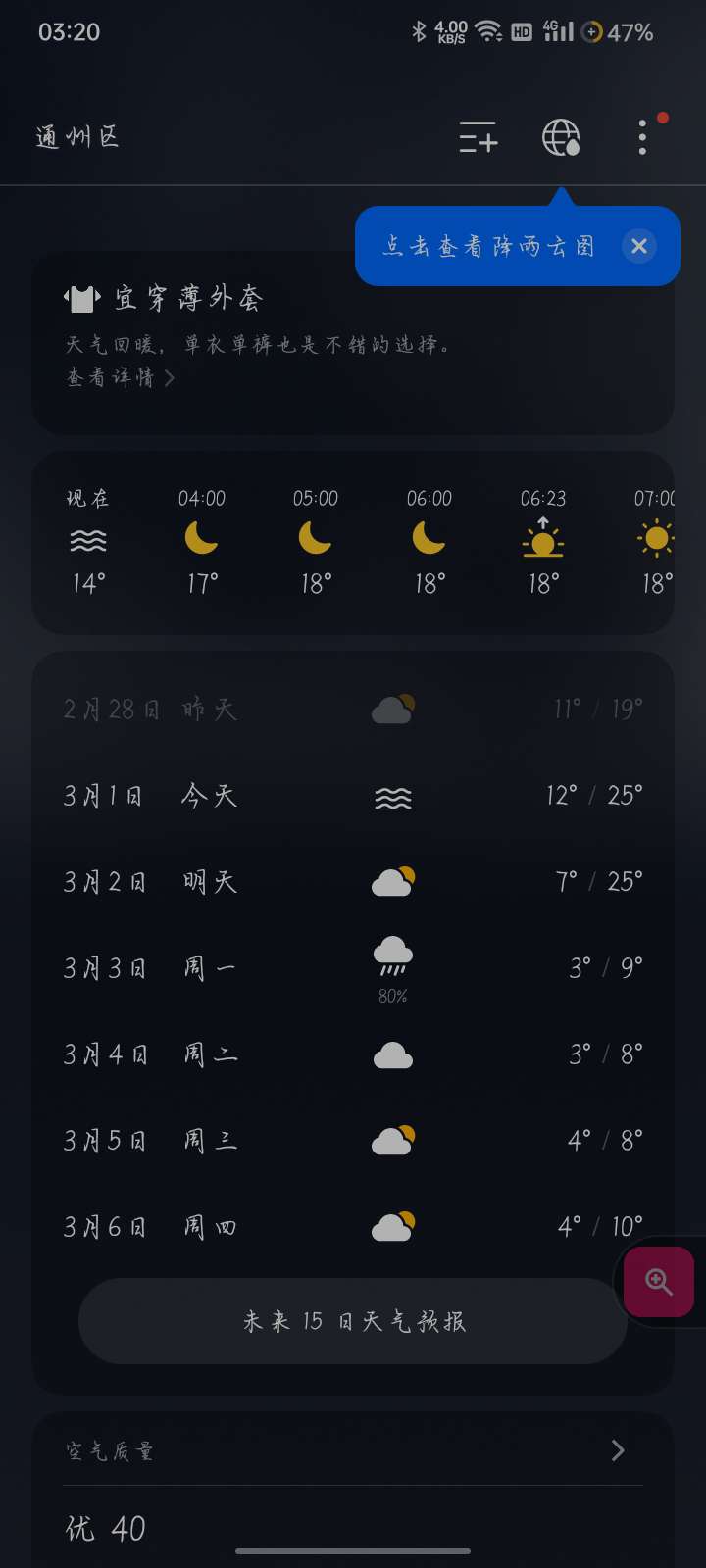Viewport: 706px width, 1568px height.
Task: Open the 空气质量 details row
Action: [353, 1450]
